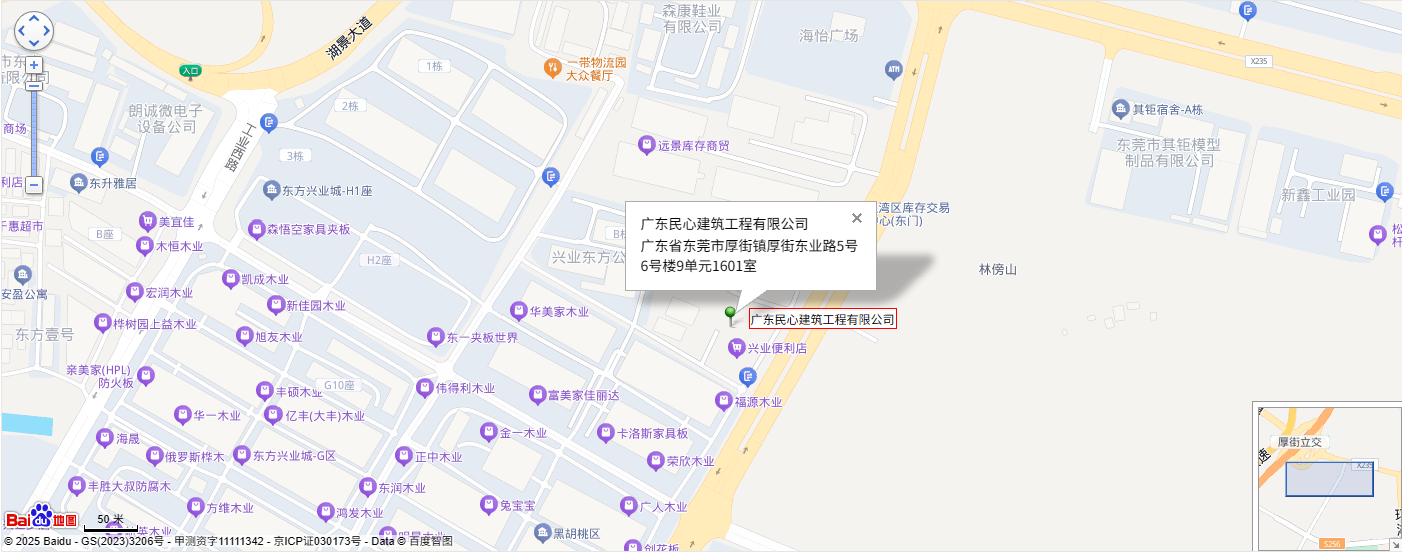This screenshot has width=1402, height=552.
Task: Select the green location marker pin
Action: tap(731, 316)
